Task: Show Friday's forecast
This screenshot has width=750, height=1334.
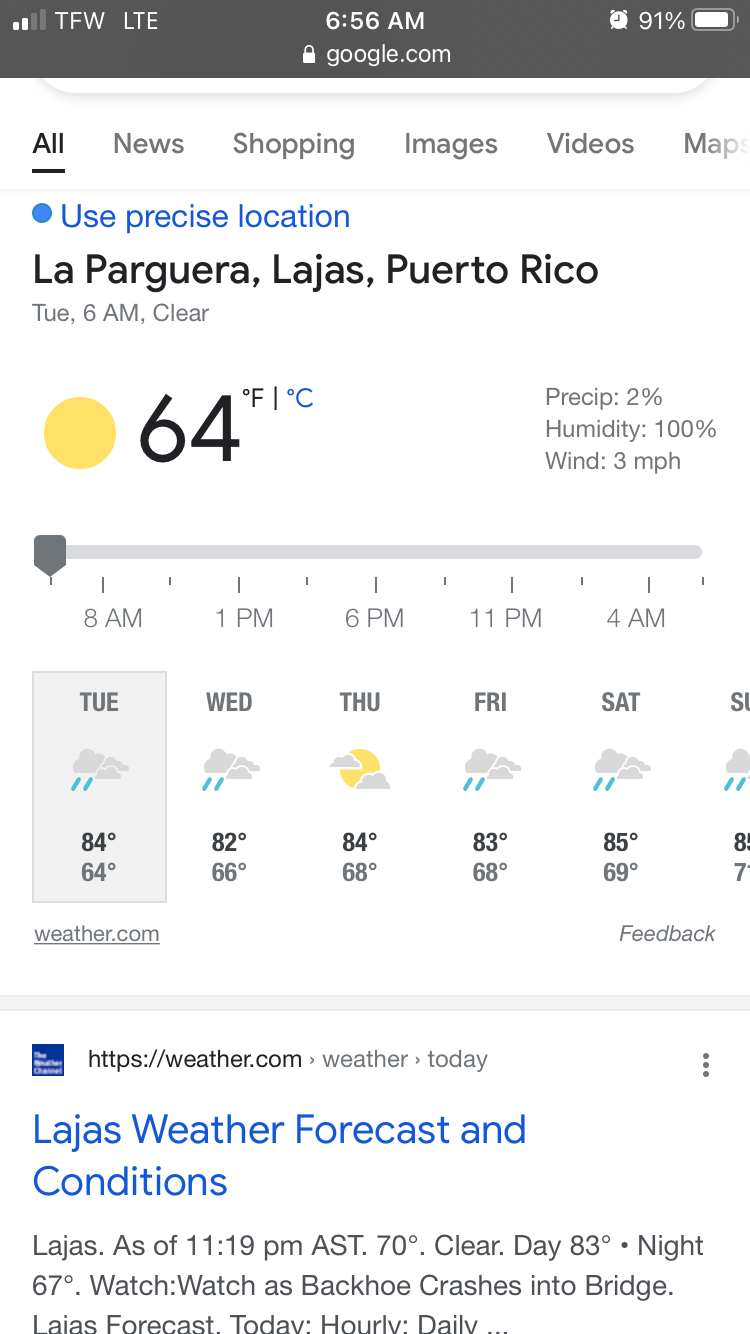Action: (490, 786)
